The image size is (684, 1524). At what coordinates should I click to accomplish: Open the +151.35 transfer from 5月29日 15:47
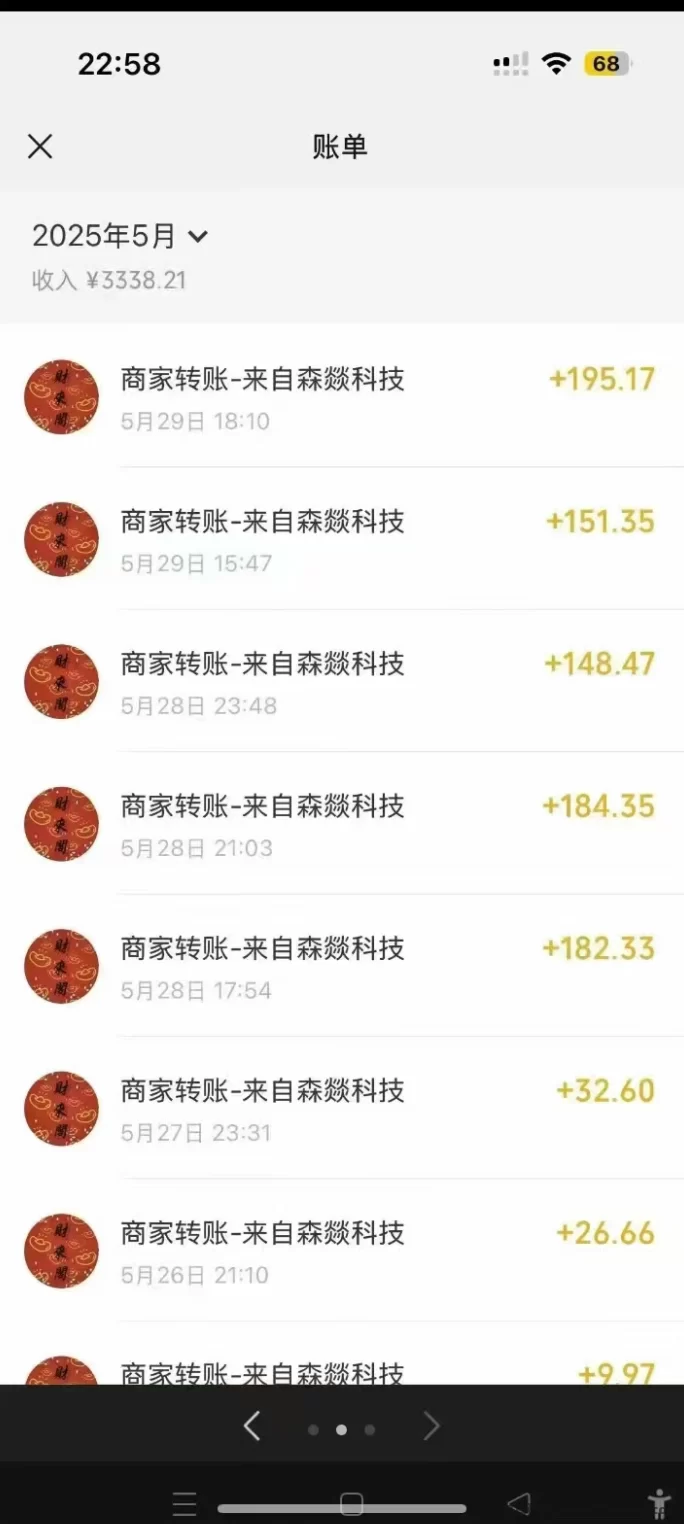tap(342, 538)
